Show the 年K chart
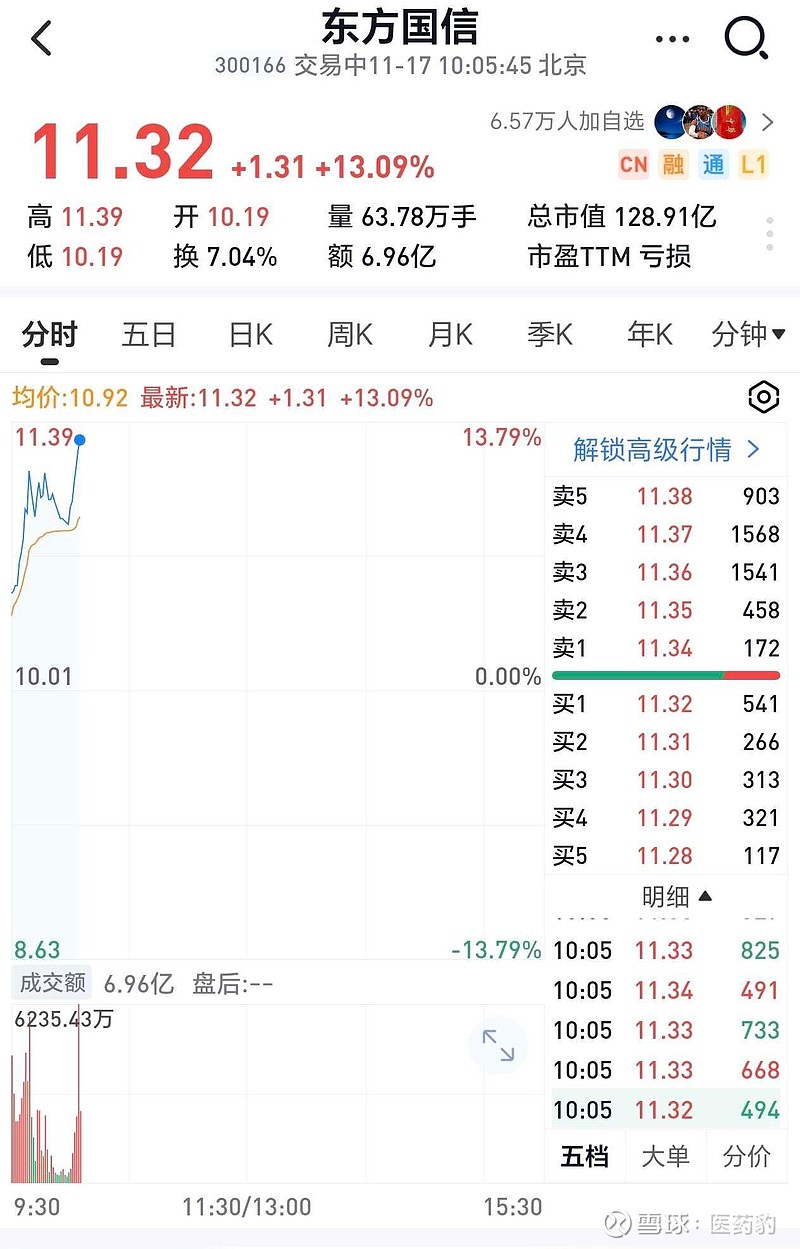 [x=650, y=335]
